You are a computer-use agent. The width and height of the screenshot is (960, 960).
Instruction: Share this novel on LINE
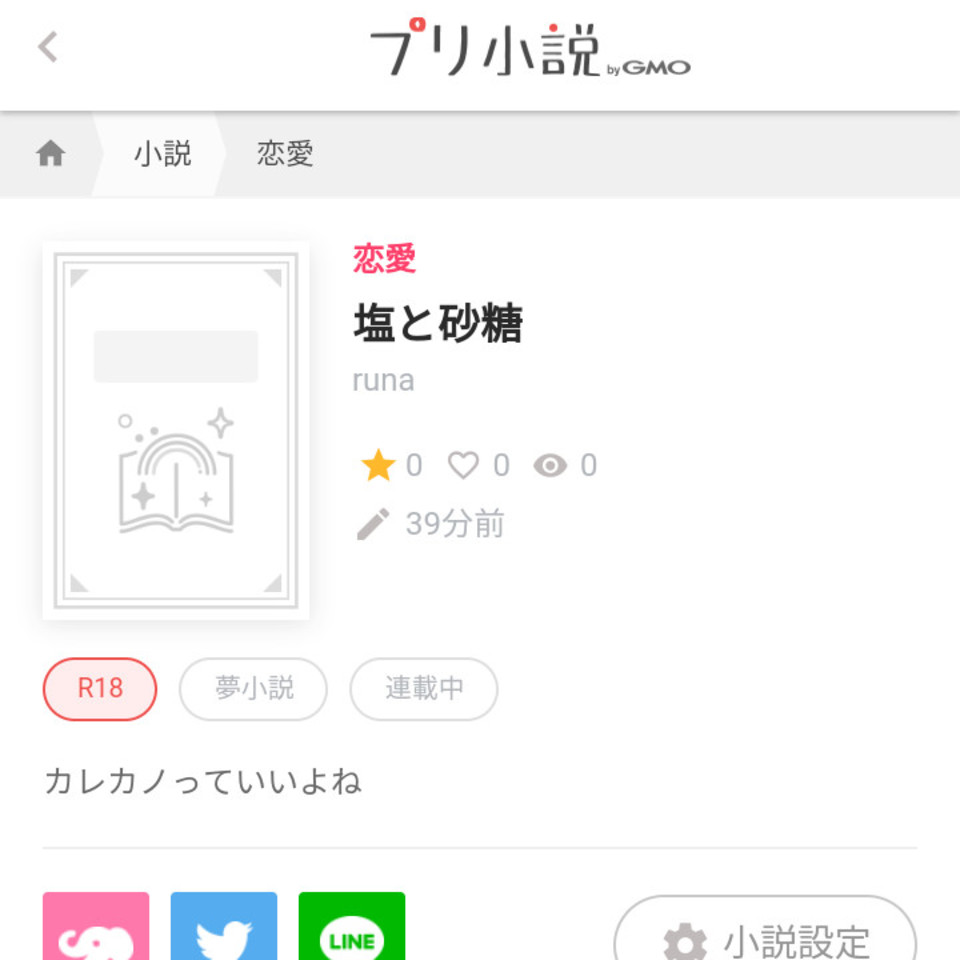[x=352, y=928]
